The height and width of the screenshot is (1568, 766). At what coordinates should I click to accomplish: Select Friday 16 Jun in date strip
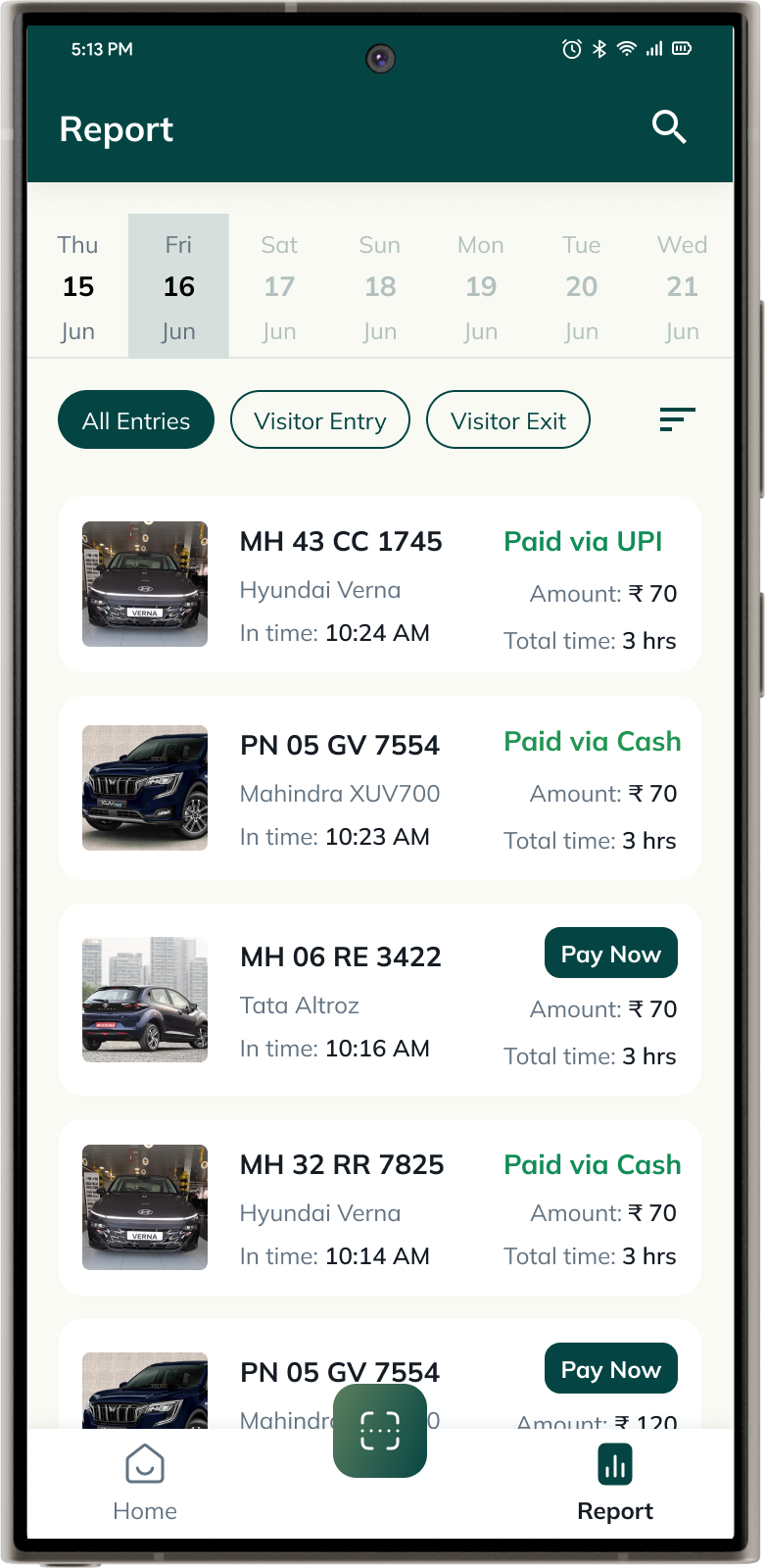click(x=178, y=286)
